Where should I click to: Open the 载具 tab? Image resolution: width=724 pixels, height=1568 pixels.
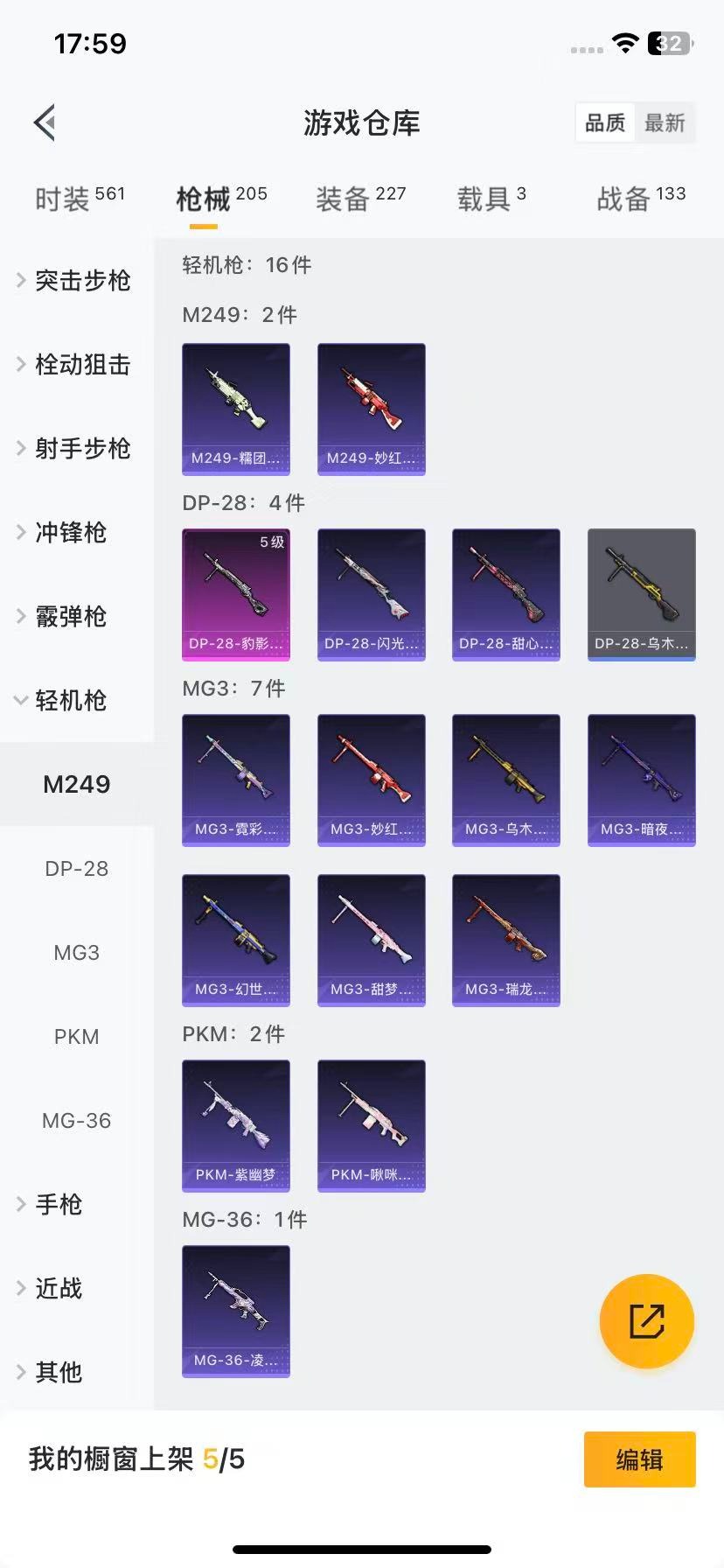pyautogui.click(x=491, y=199)
